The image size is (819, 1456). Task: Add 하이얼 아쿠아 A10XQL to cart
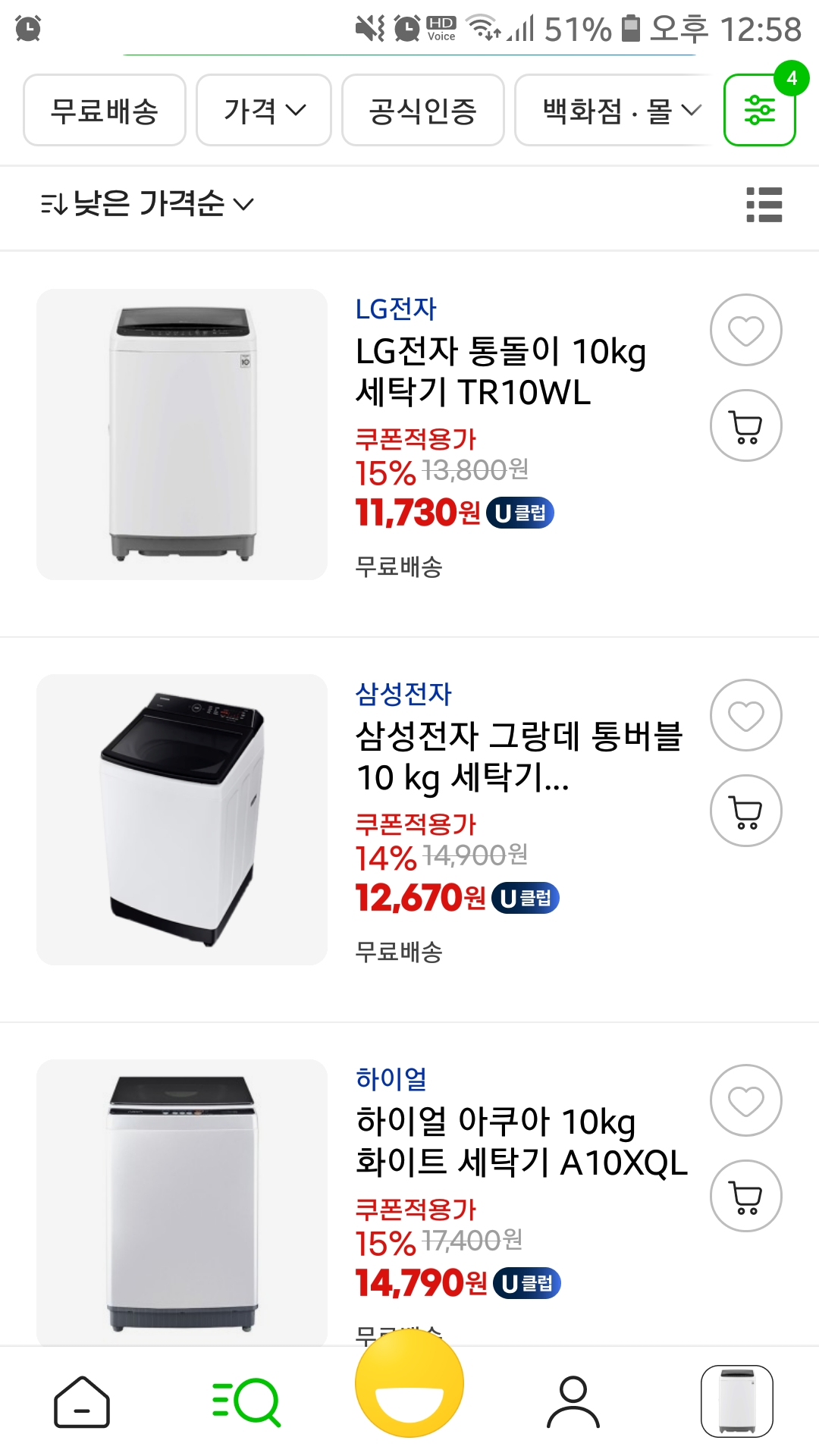(x=745, y=1197)
